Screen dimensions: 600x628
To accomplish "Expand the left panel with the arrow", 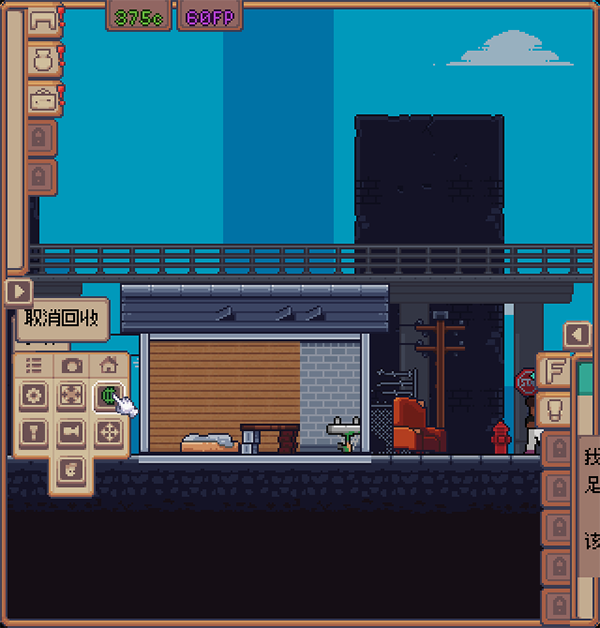I will [19, 292].
